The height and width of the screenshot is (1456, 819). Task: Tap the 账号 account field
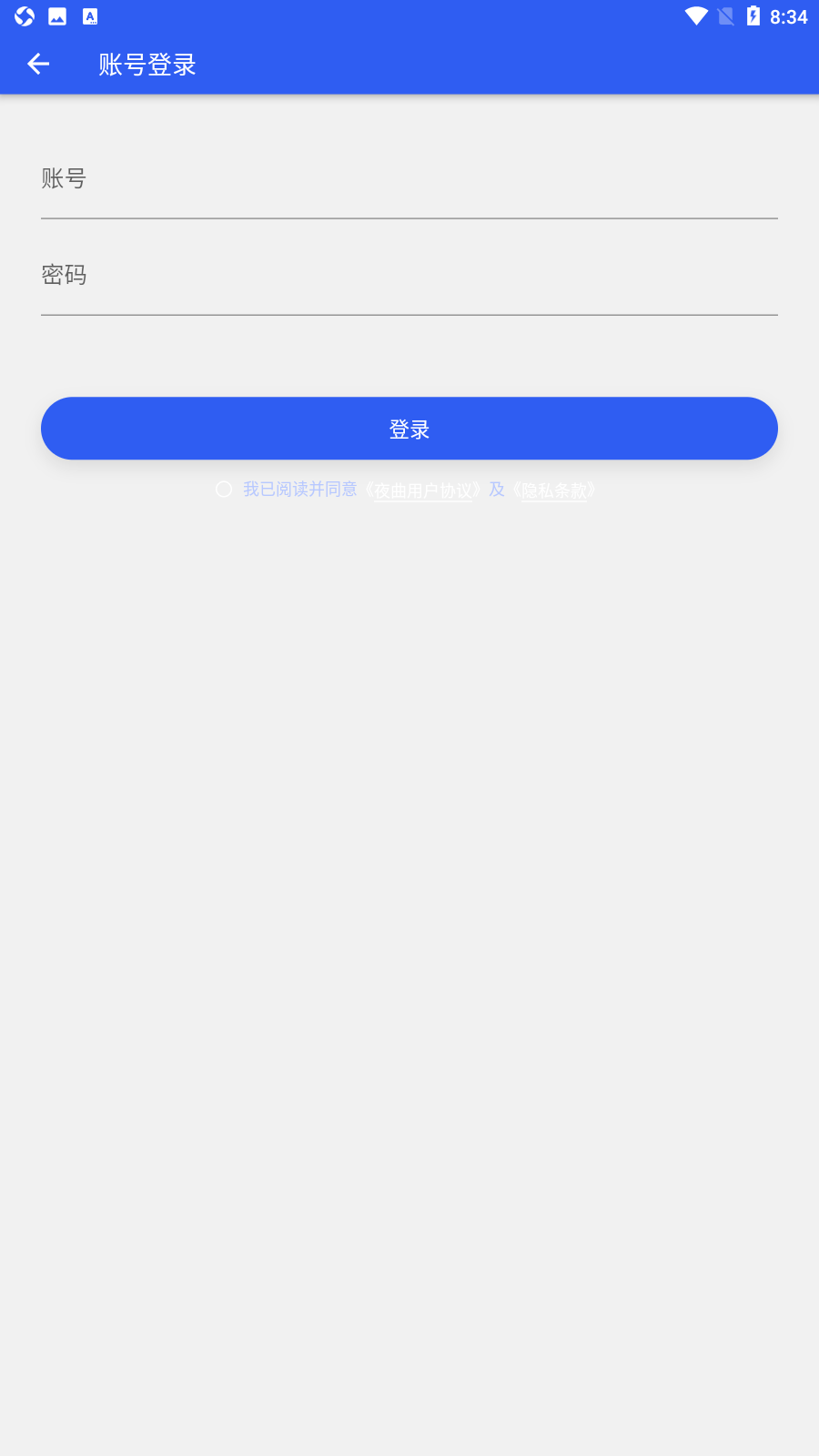pyautogui.click(x=409, y=179)
